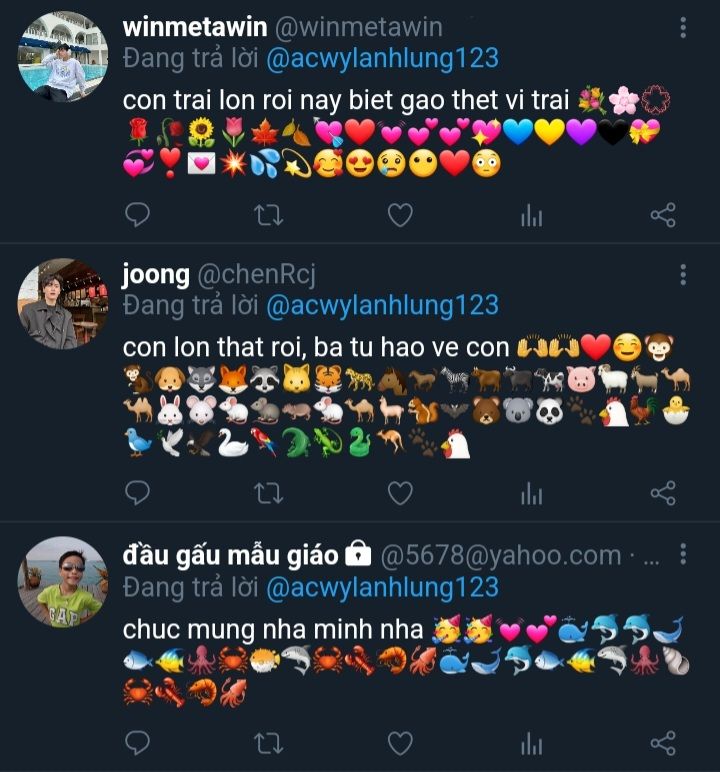The image size is (720, 772).
Task: View analytics for đầu gấu mẫu giáo's tweet
Action: 531,743
